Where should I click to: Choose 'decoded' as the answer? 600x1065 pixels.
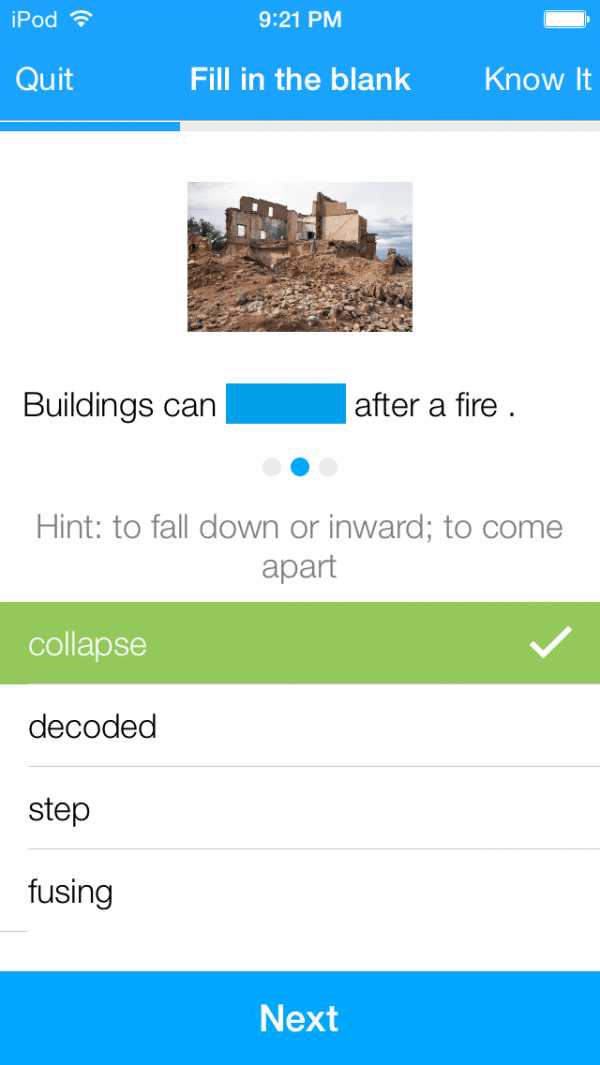(x=300, y=726)
